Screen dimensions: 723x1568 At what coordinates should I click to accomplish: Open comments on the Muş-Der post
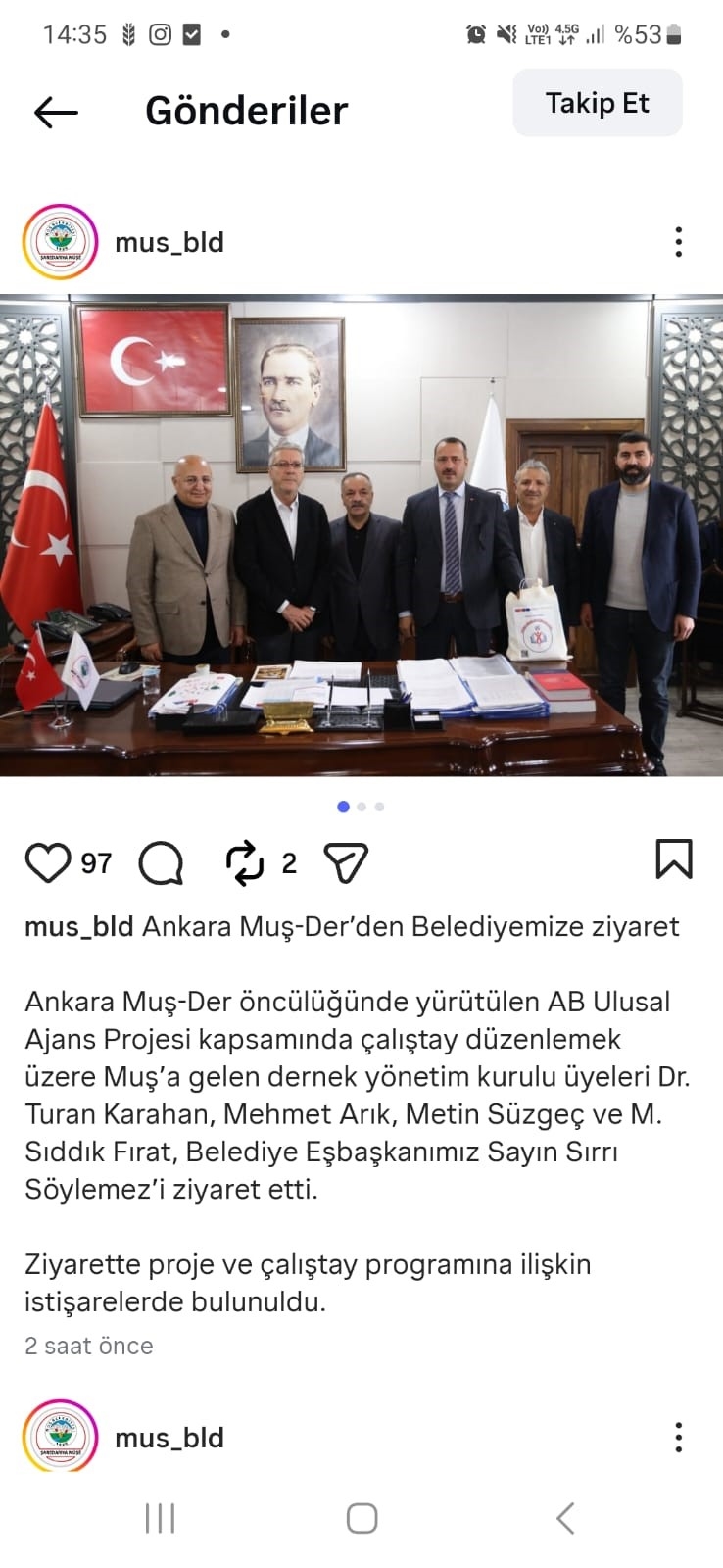[161, 863]
